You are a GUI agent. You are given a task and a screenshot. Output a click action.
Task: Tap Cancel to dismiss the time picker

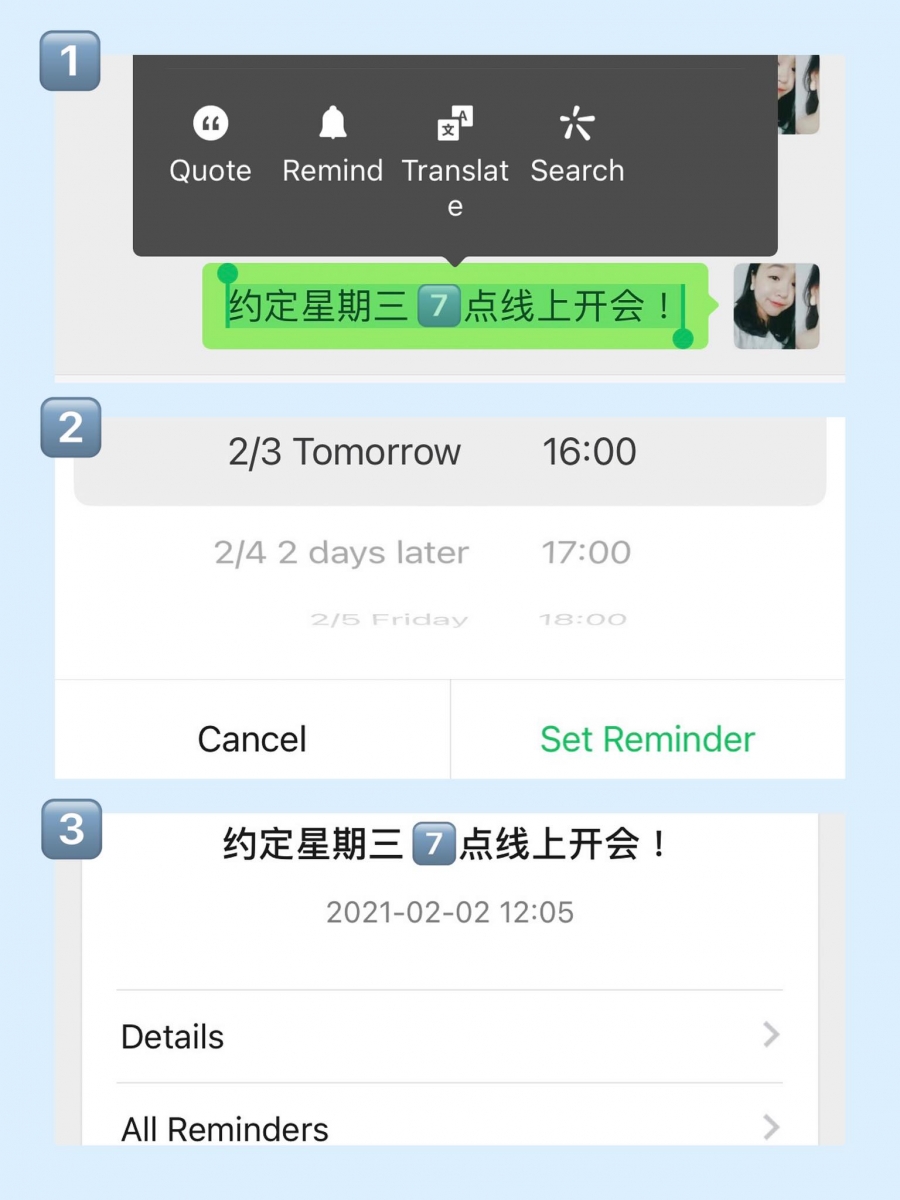[x=251, y=739]
